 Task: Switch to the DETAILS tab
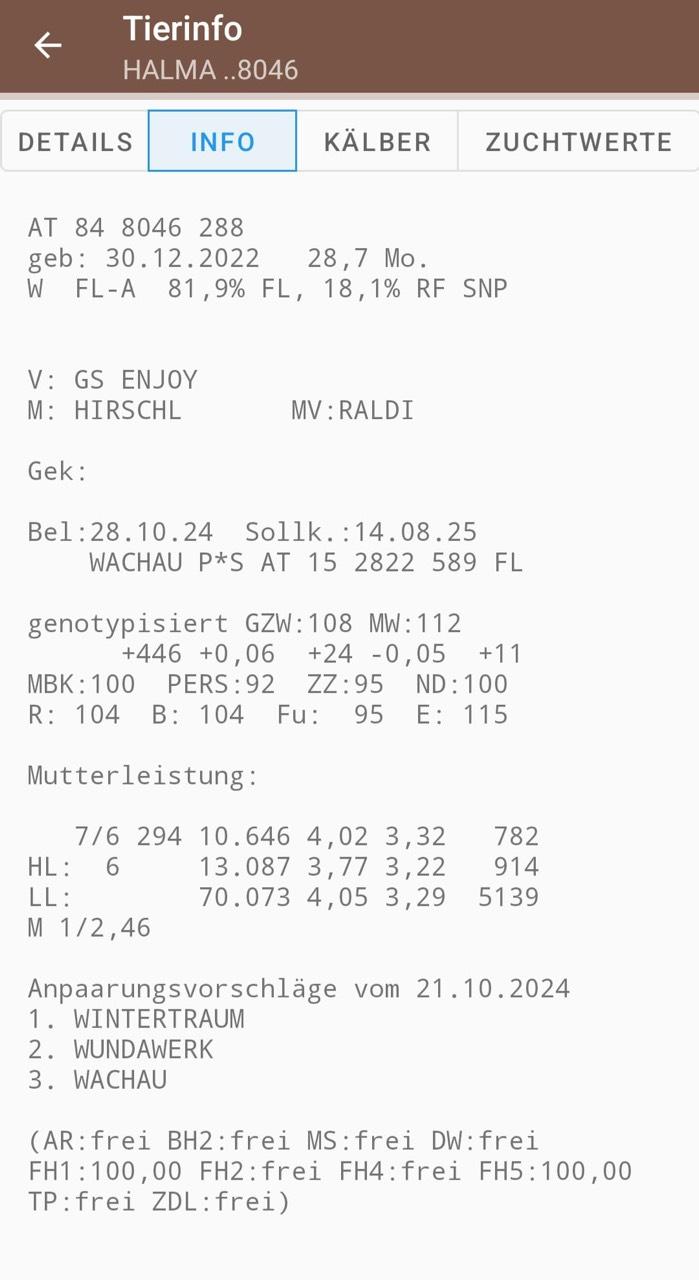(75, 142)
